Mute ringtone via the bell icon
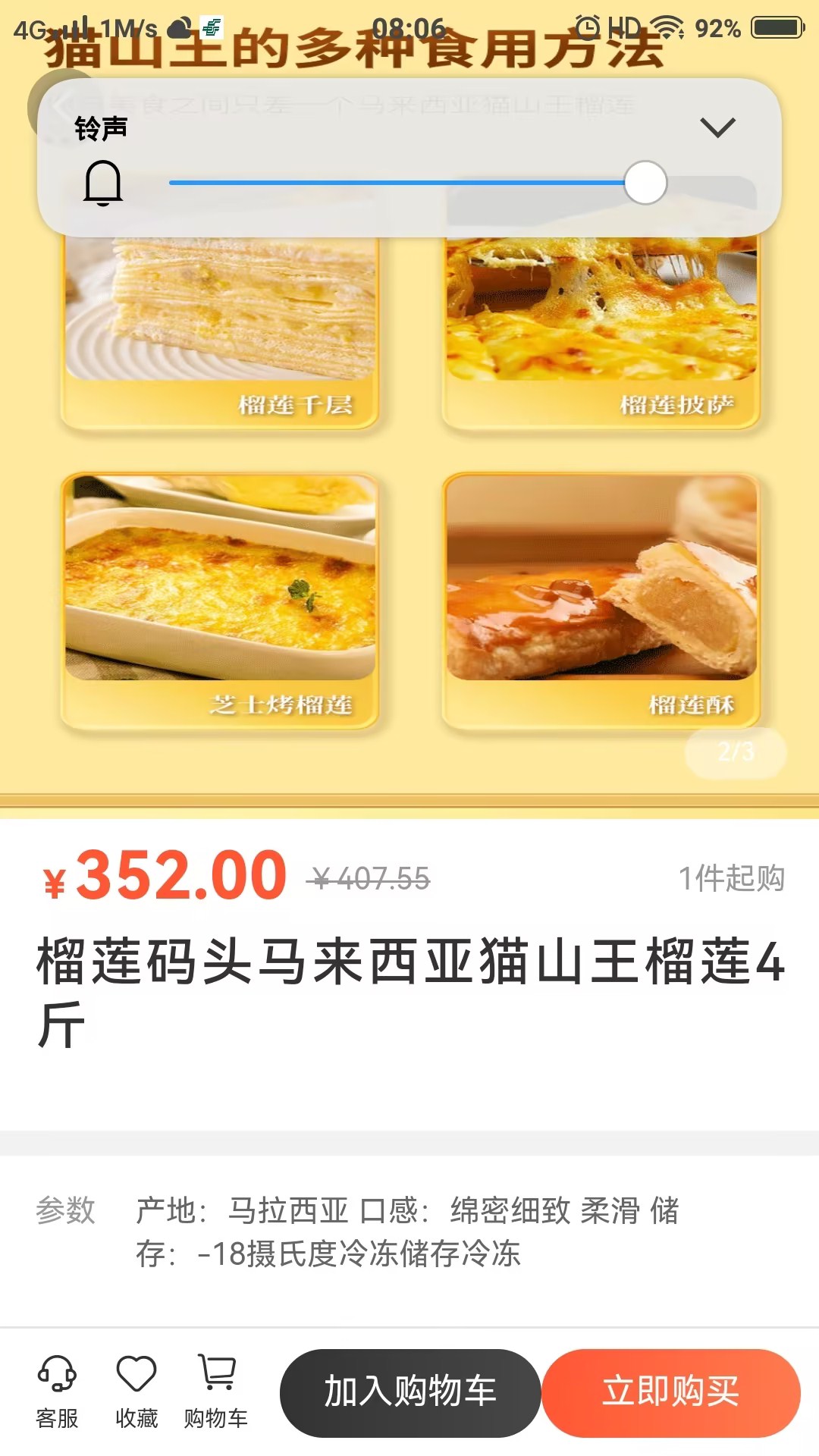The image size is (819, 1456). [x=102, y=183]
